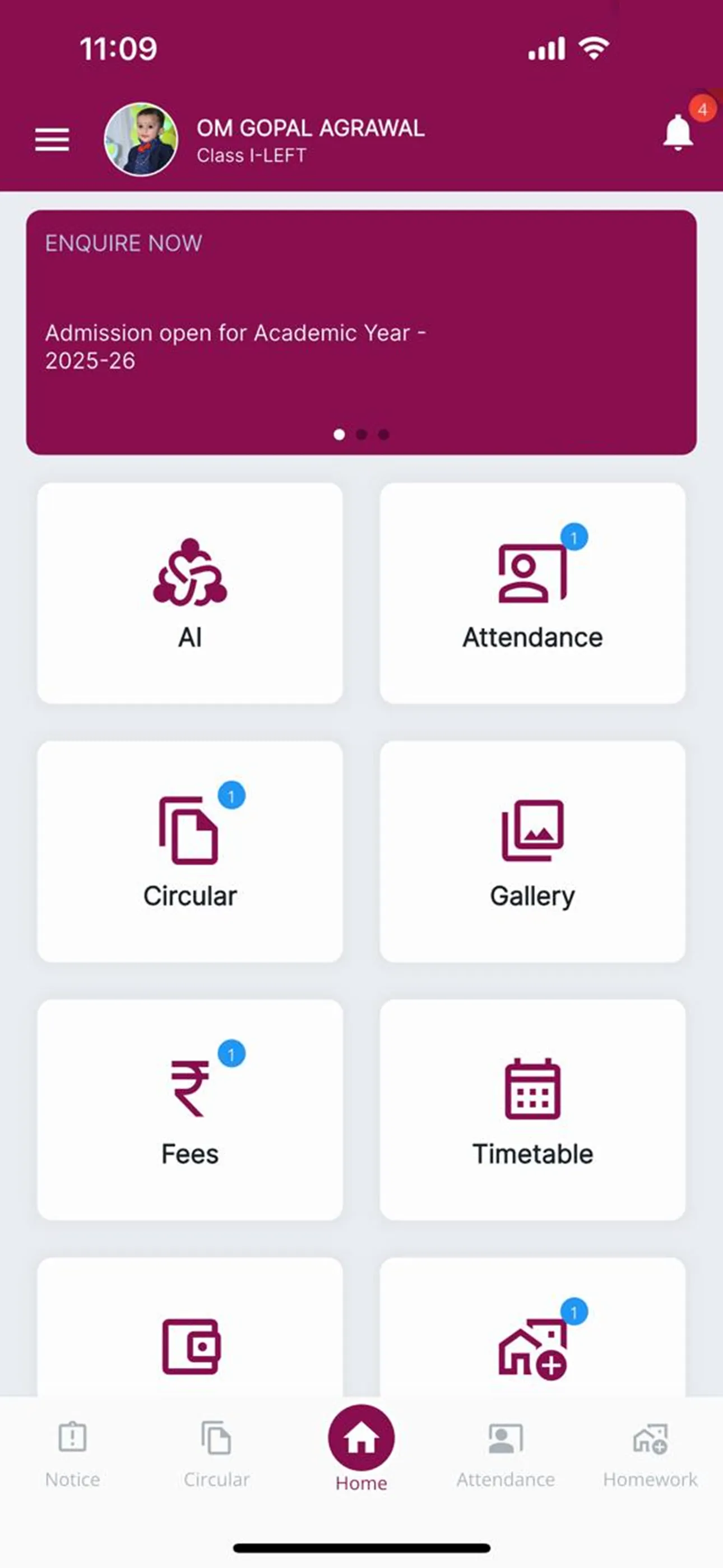Open the Attendance tile in the grid
Viewport: 723px width, 1568px height.
532,593
